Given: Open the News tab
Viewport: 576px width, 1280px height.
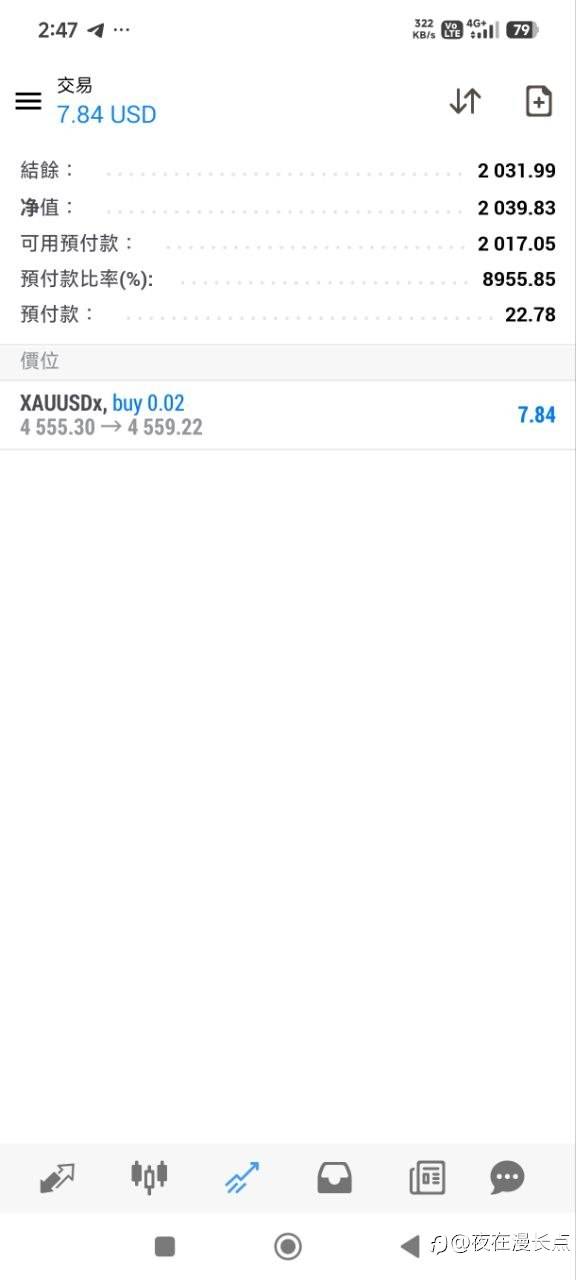Looking at the screenshot, I should (427, 1177).
